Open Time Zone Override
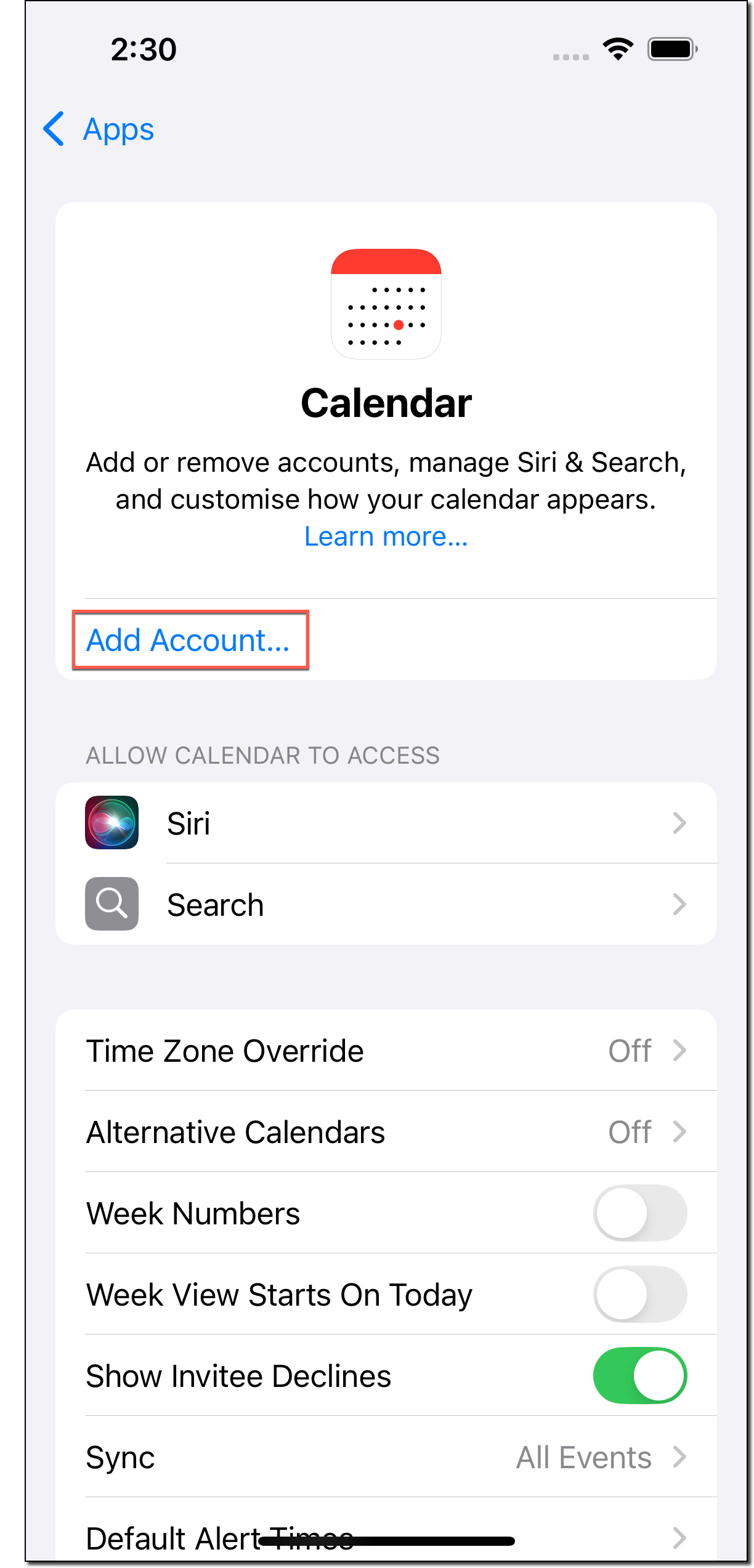The image size is (754, 1568). coord(386,1051)
